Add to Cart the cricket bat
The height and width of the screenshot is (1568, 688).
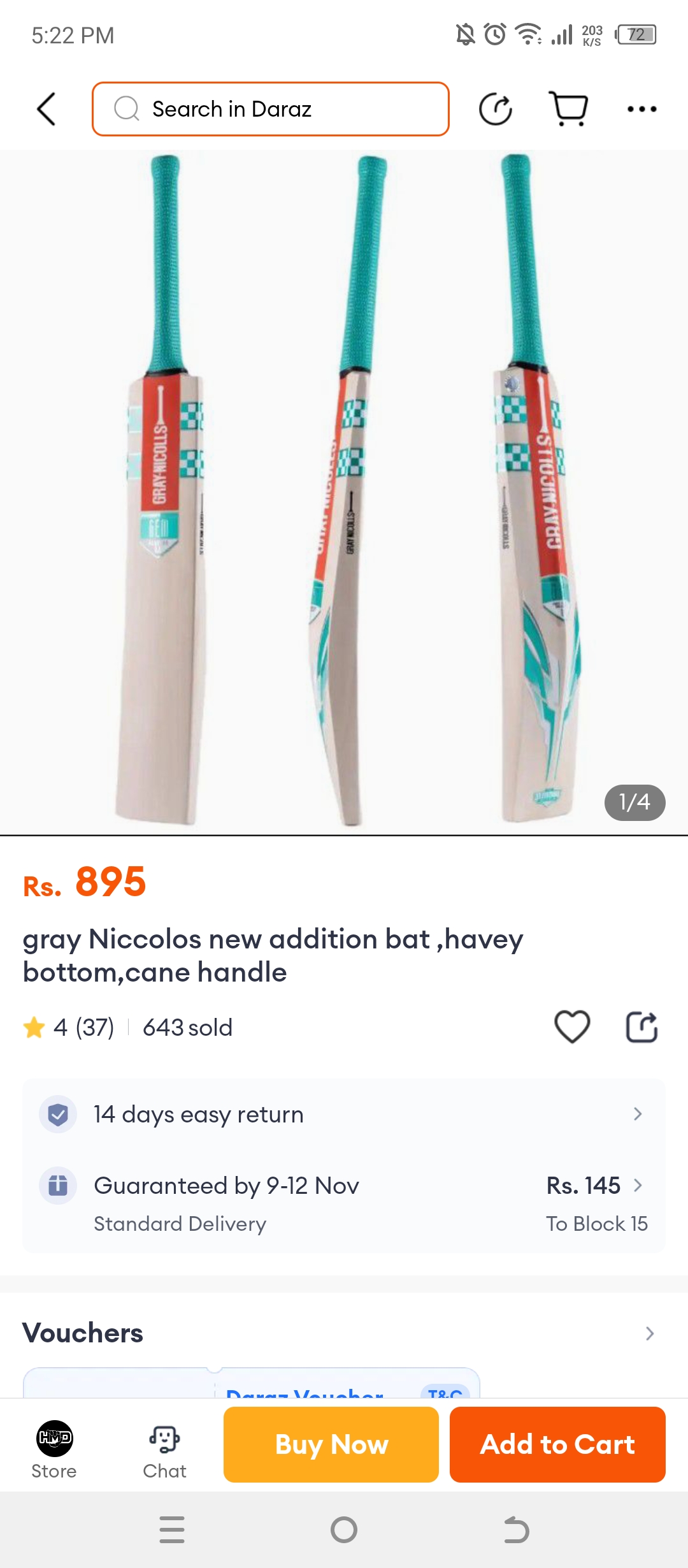coord(557,1444)
